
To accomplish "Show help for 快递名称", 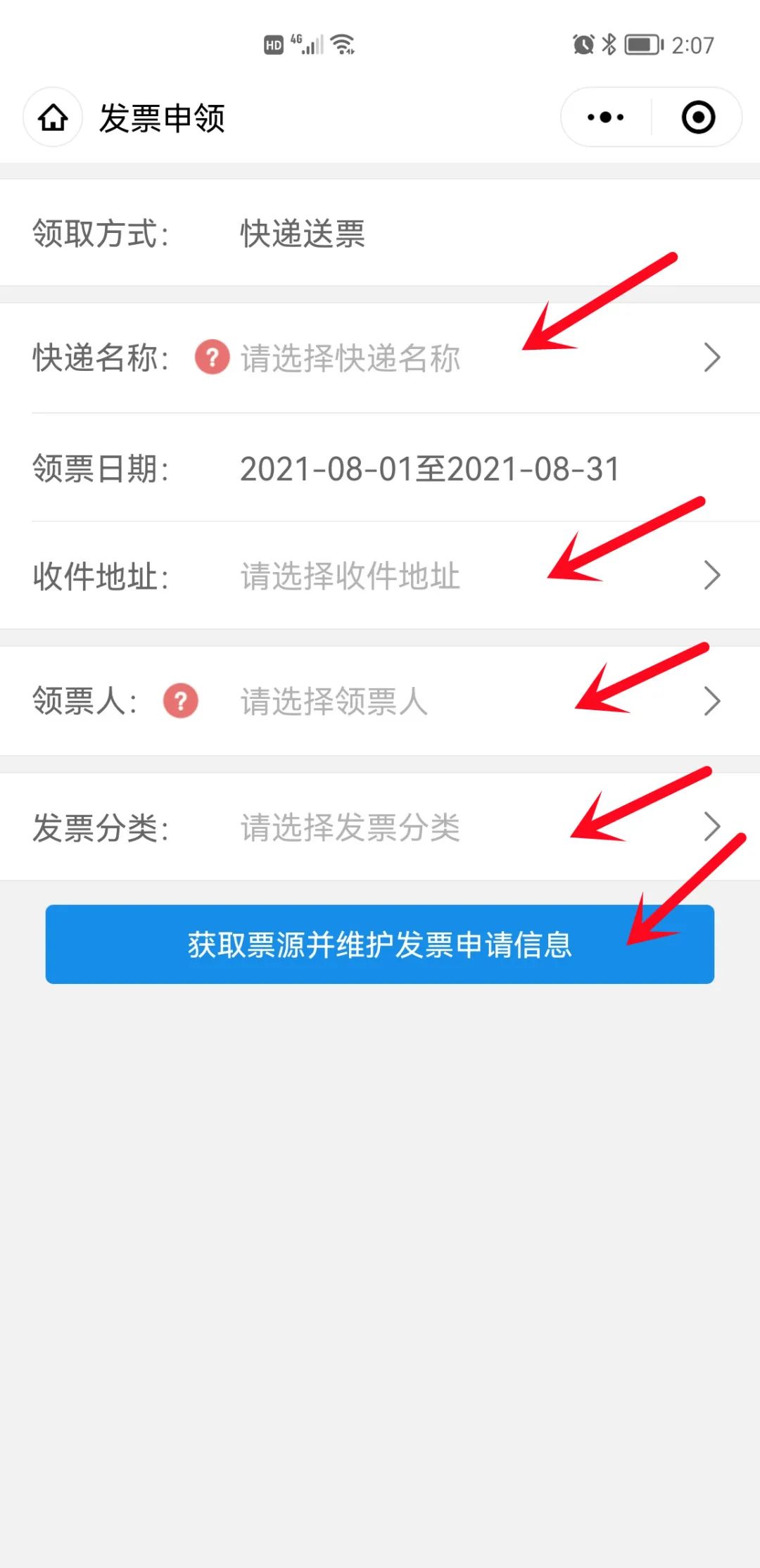I will click(213, 357).
